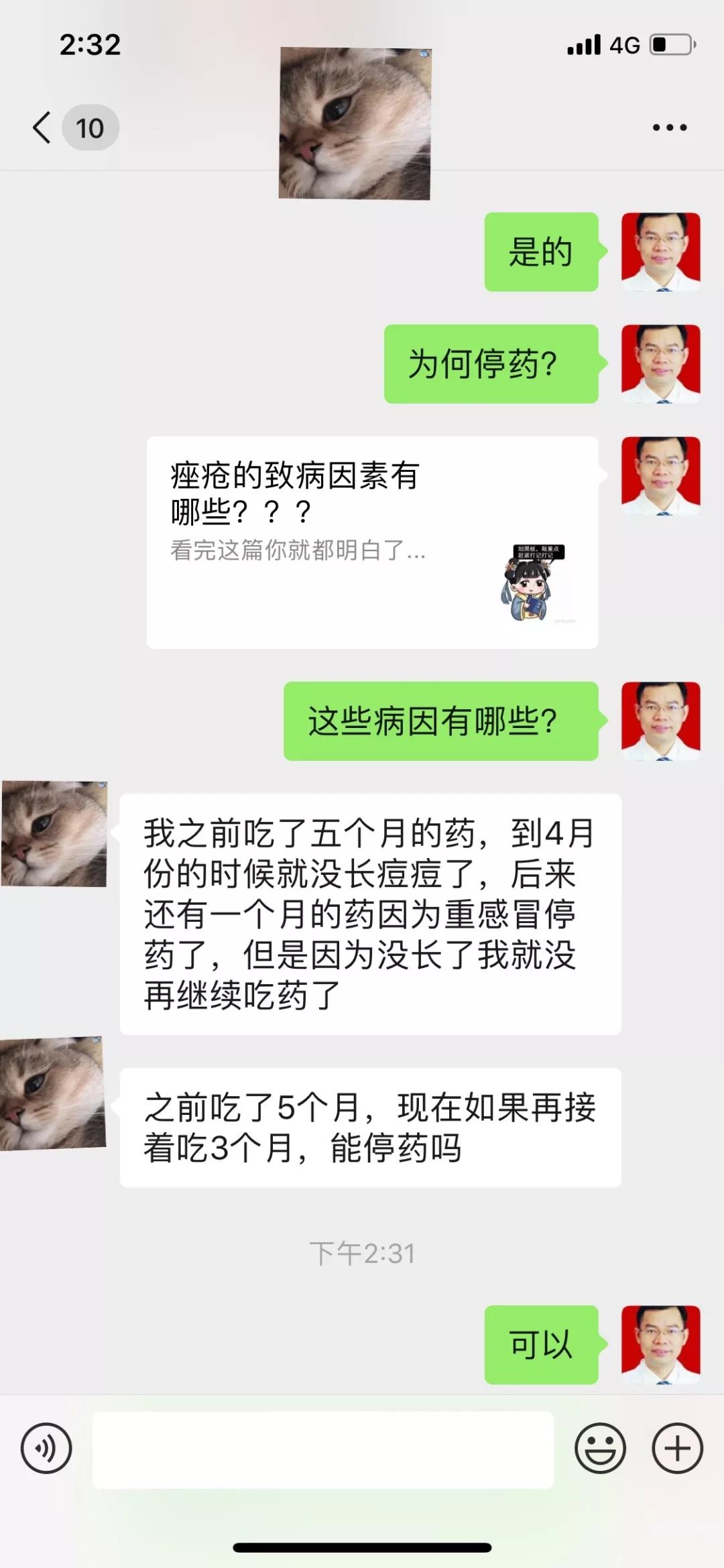Open the emoji picker

(x=600, y=1448)
